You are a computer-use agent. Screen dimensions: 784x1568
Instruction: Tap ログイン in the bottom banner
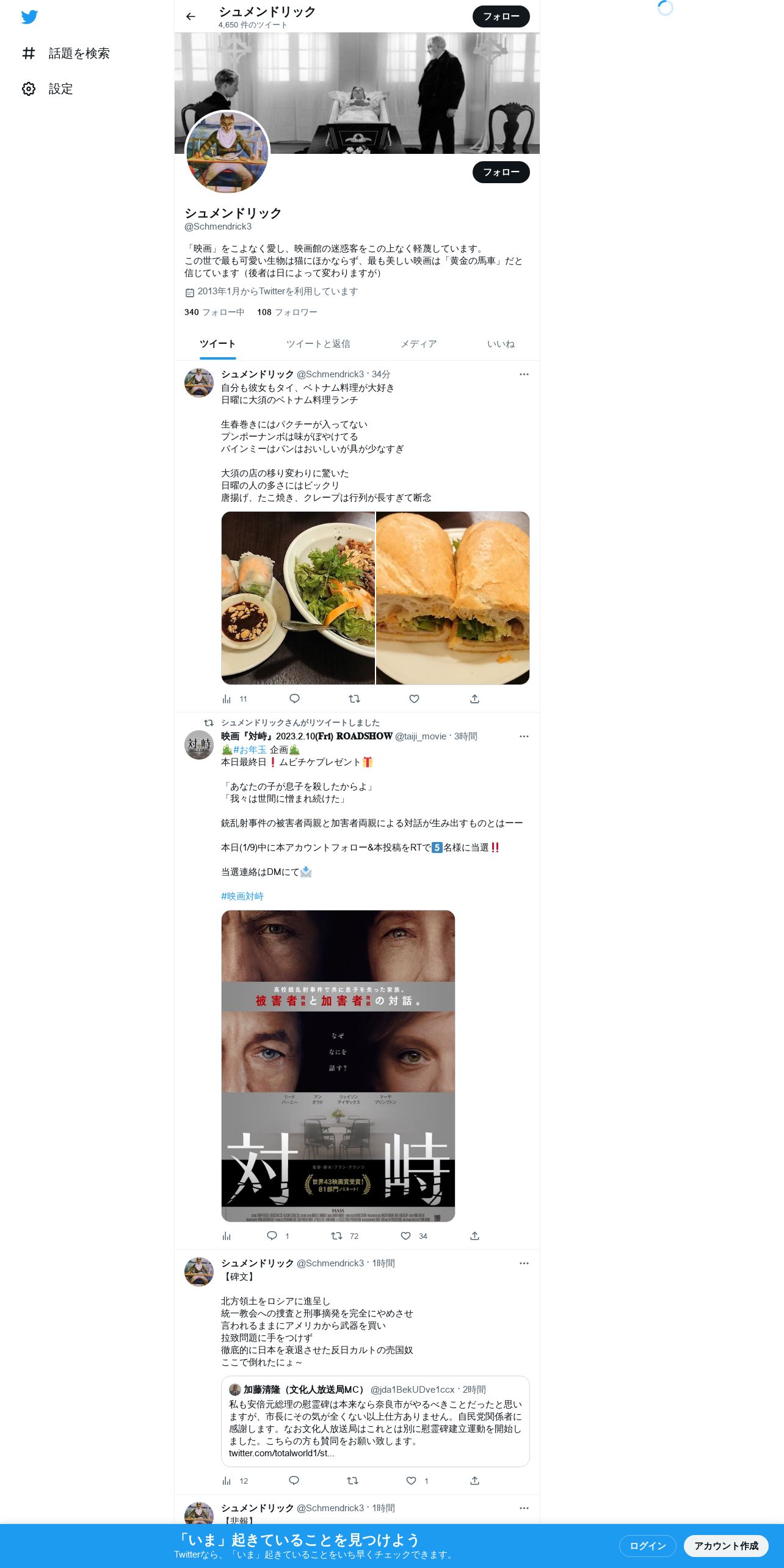point(647,1546)
